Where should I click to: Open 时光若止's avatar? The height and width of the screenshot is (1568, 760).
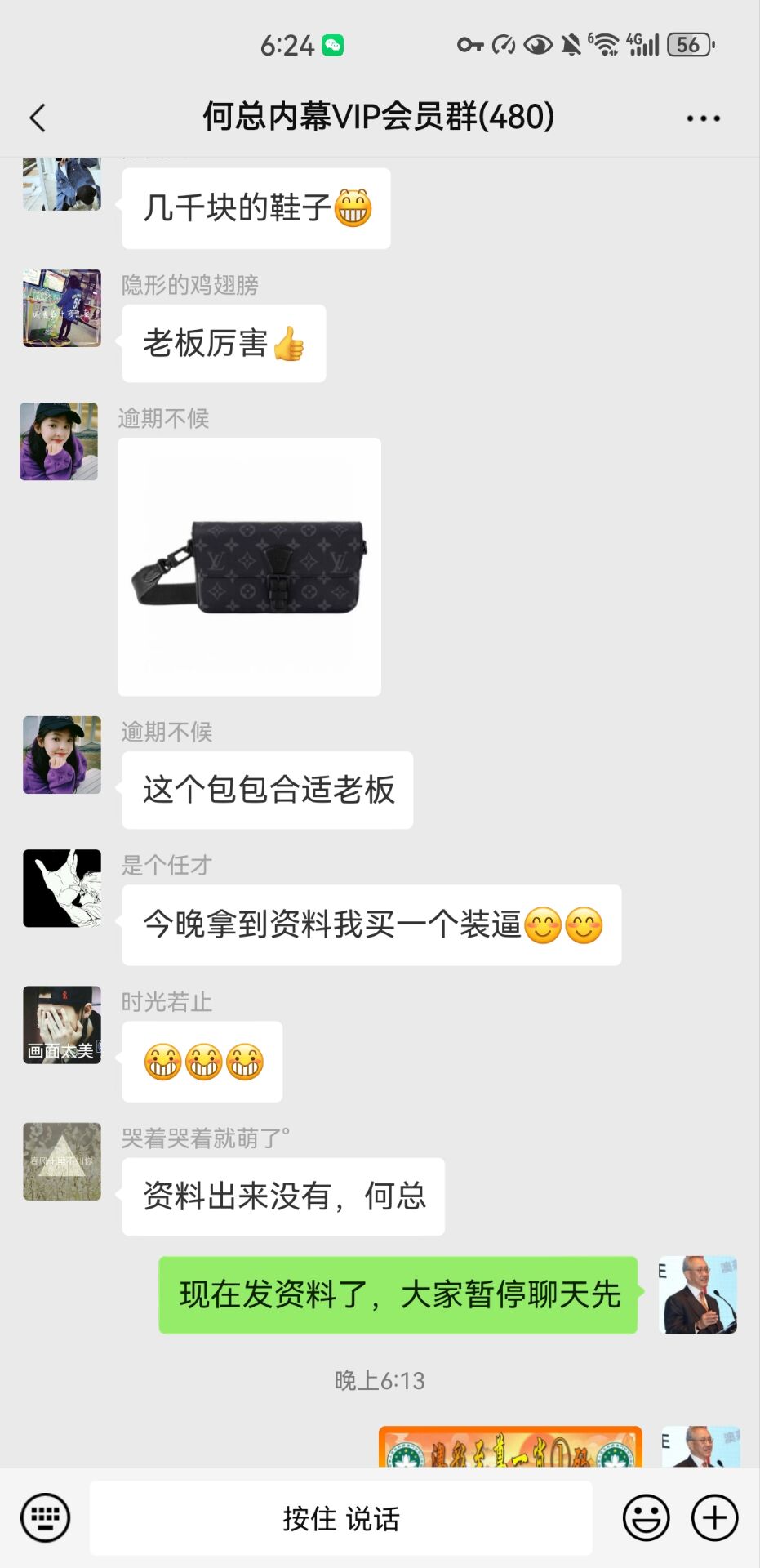tap(62, 1025)
